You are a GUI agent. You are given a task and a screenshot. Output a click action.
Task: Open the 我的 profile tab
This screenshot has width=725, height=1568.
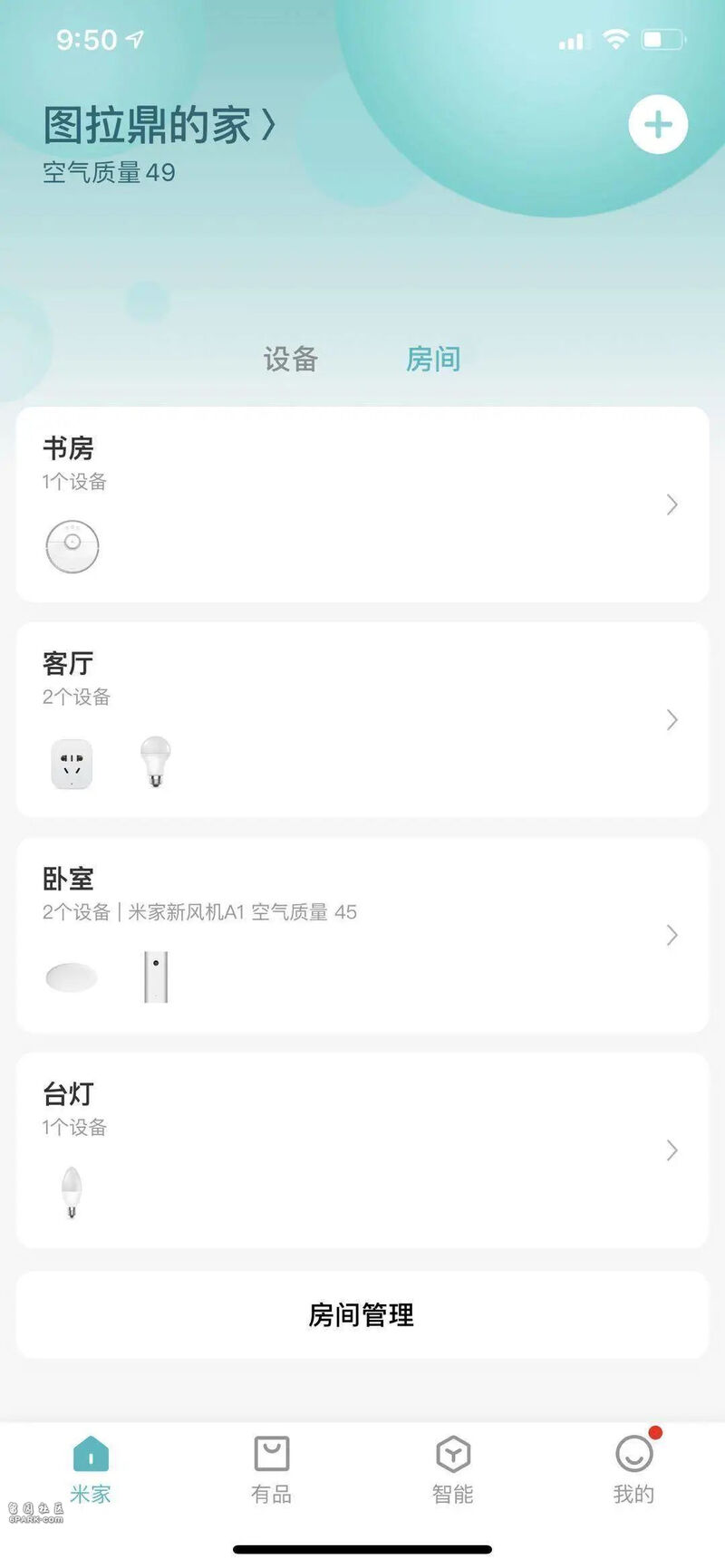tap(633, 1469)
